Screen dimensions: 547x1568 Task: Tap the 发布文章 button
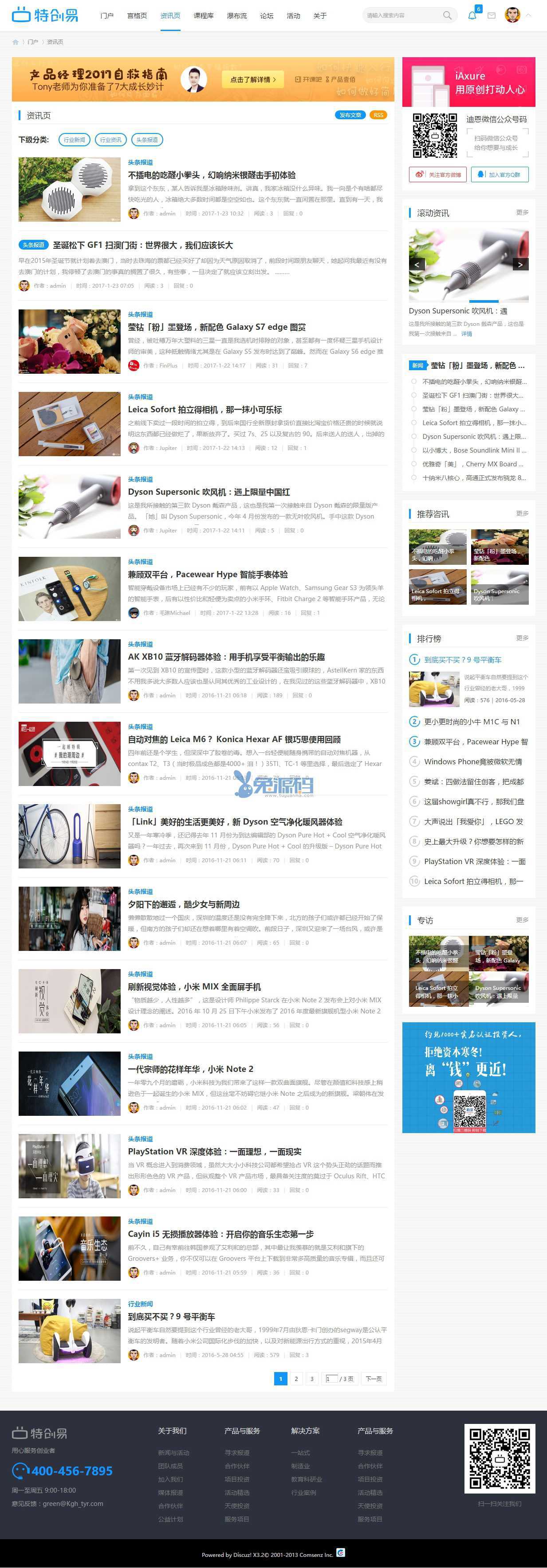click(x=350, y=115)
